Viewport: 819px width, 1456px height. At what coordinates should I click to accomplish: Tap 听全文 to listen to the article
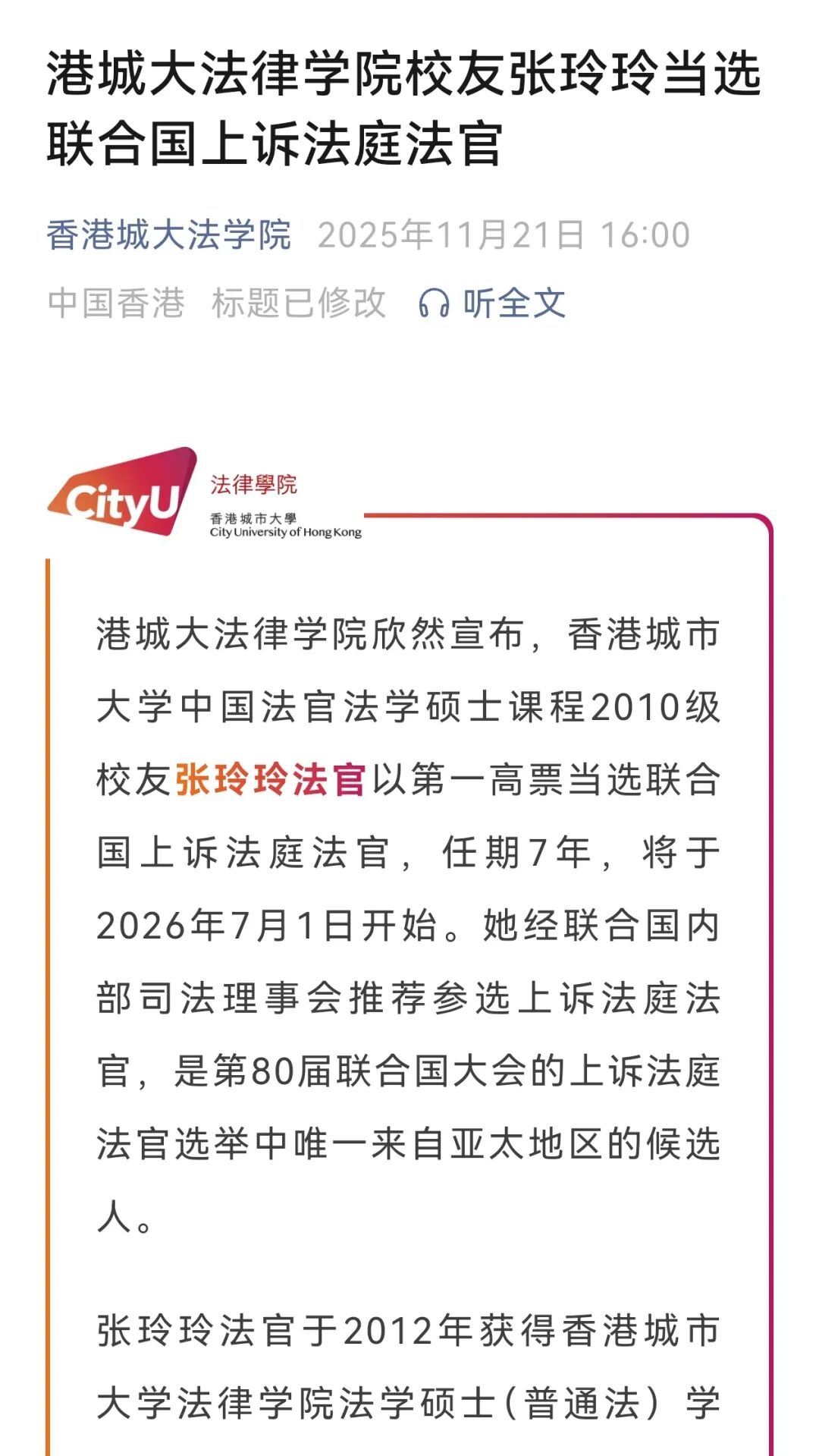493,303
